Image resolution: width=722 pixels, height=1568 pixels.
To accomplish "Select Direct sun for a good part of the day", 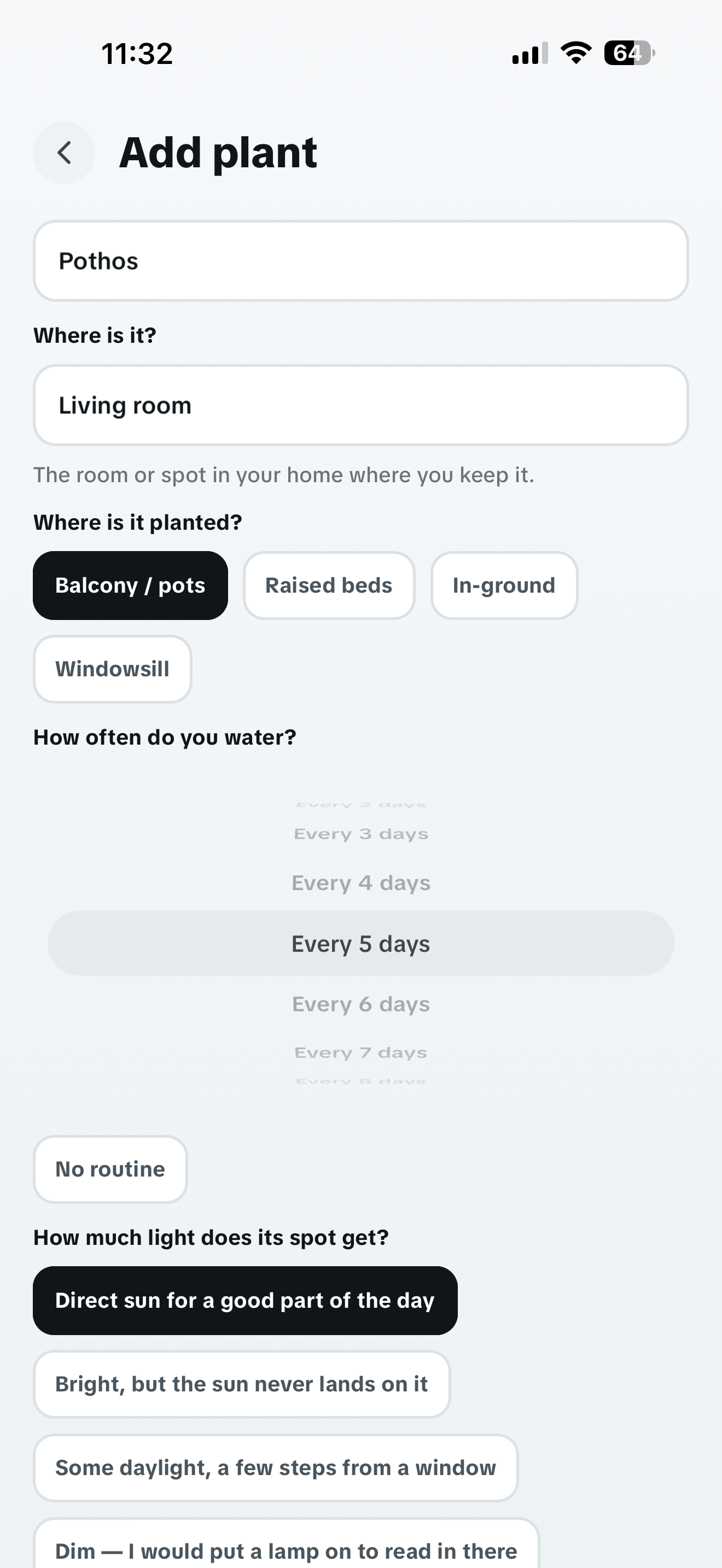I will click(x=246, y=1300).
